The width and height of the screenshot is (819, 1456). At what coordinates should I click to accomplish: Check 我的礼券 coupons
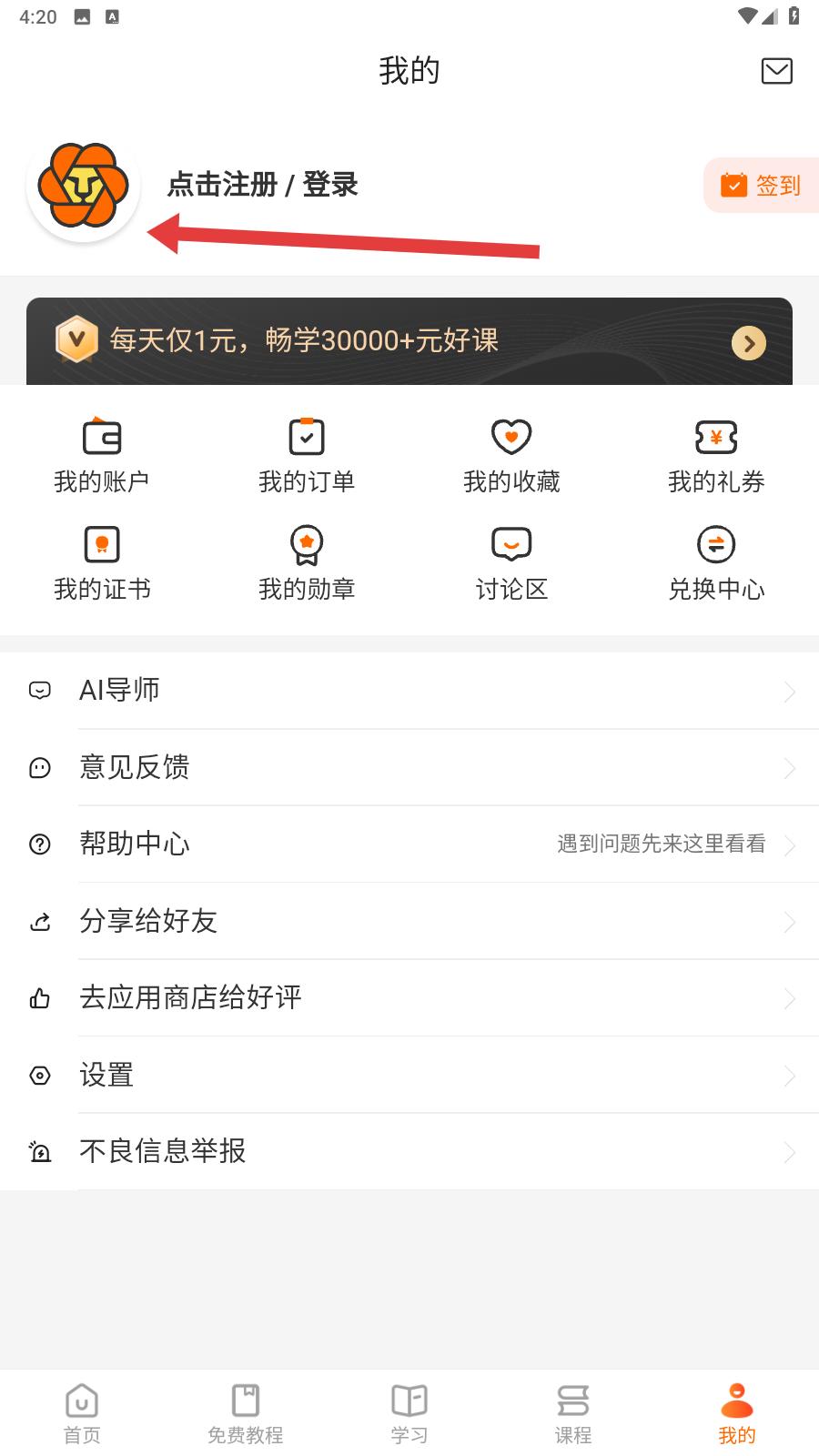pyautogui.click(x=716, y=457)
